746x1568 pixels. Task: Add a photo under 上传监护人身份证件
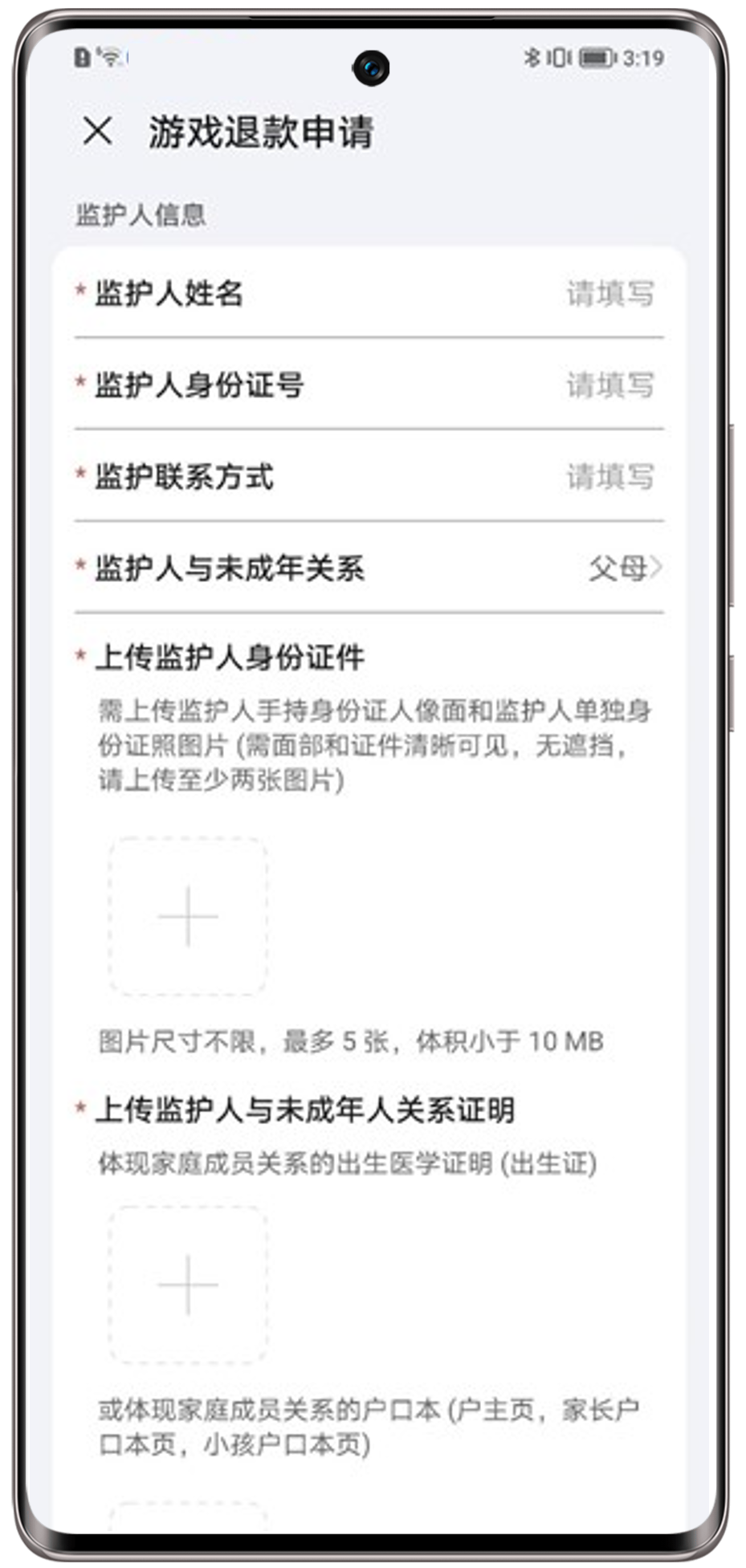188,916
